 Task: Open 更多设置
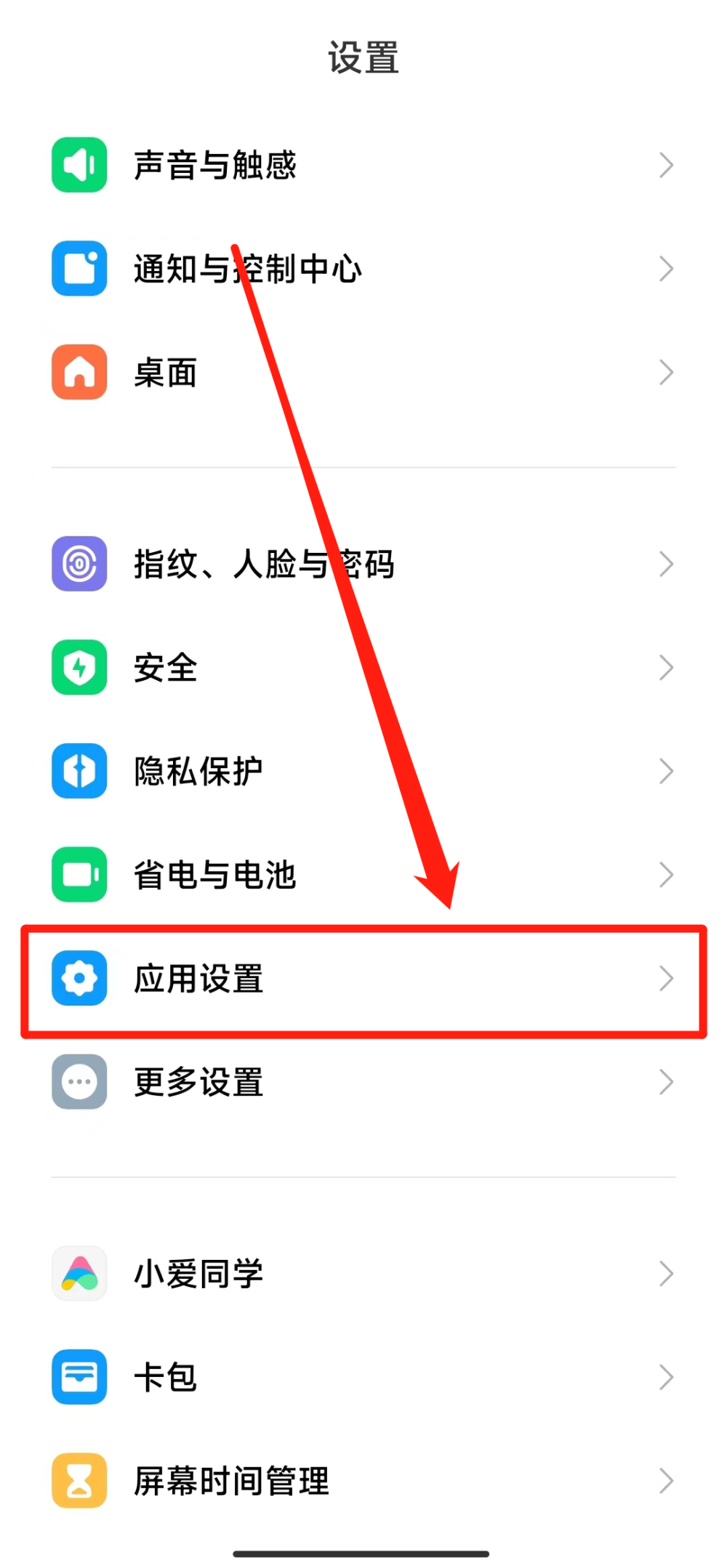click(363, 1082)
